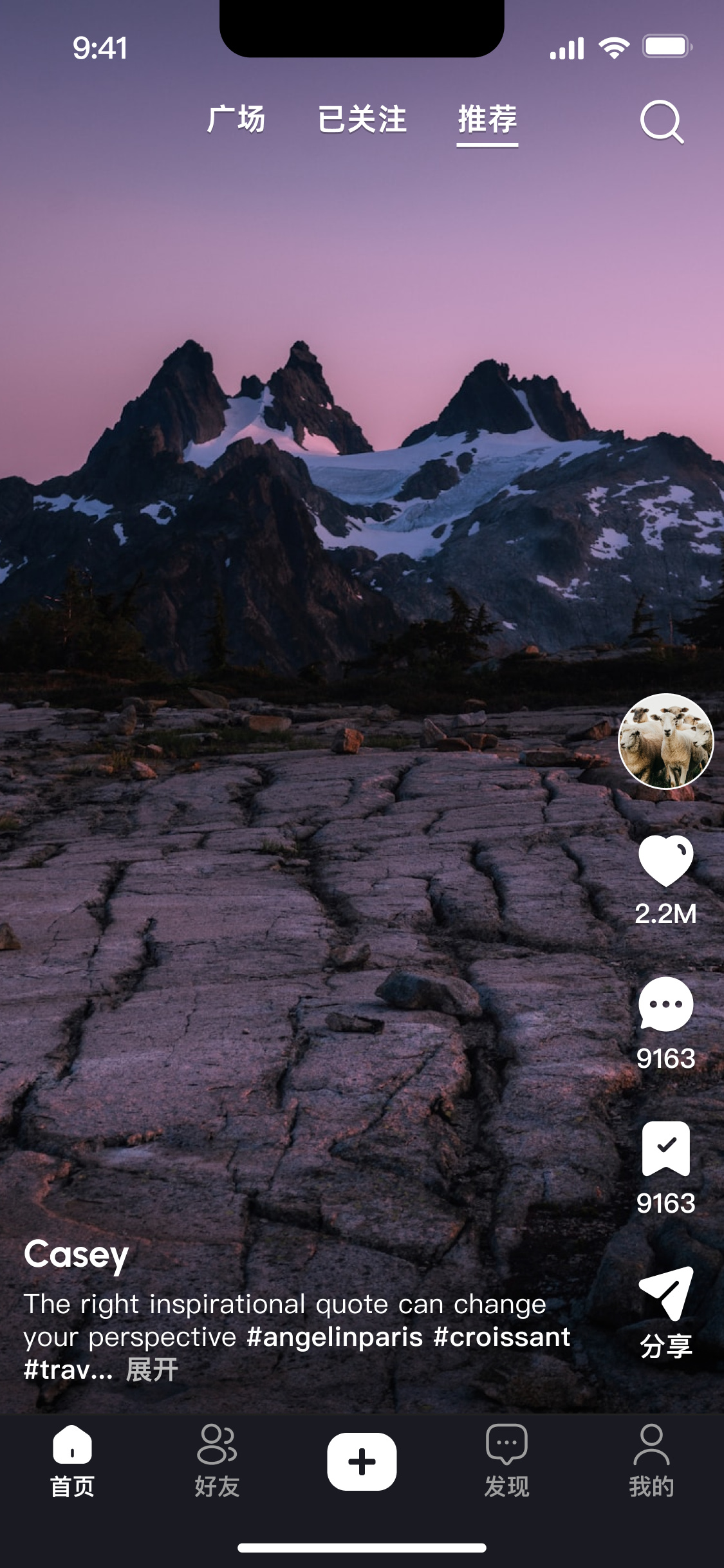
Task: Like this video with the heart
Action: coord(665,861)
